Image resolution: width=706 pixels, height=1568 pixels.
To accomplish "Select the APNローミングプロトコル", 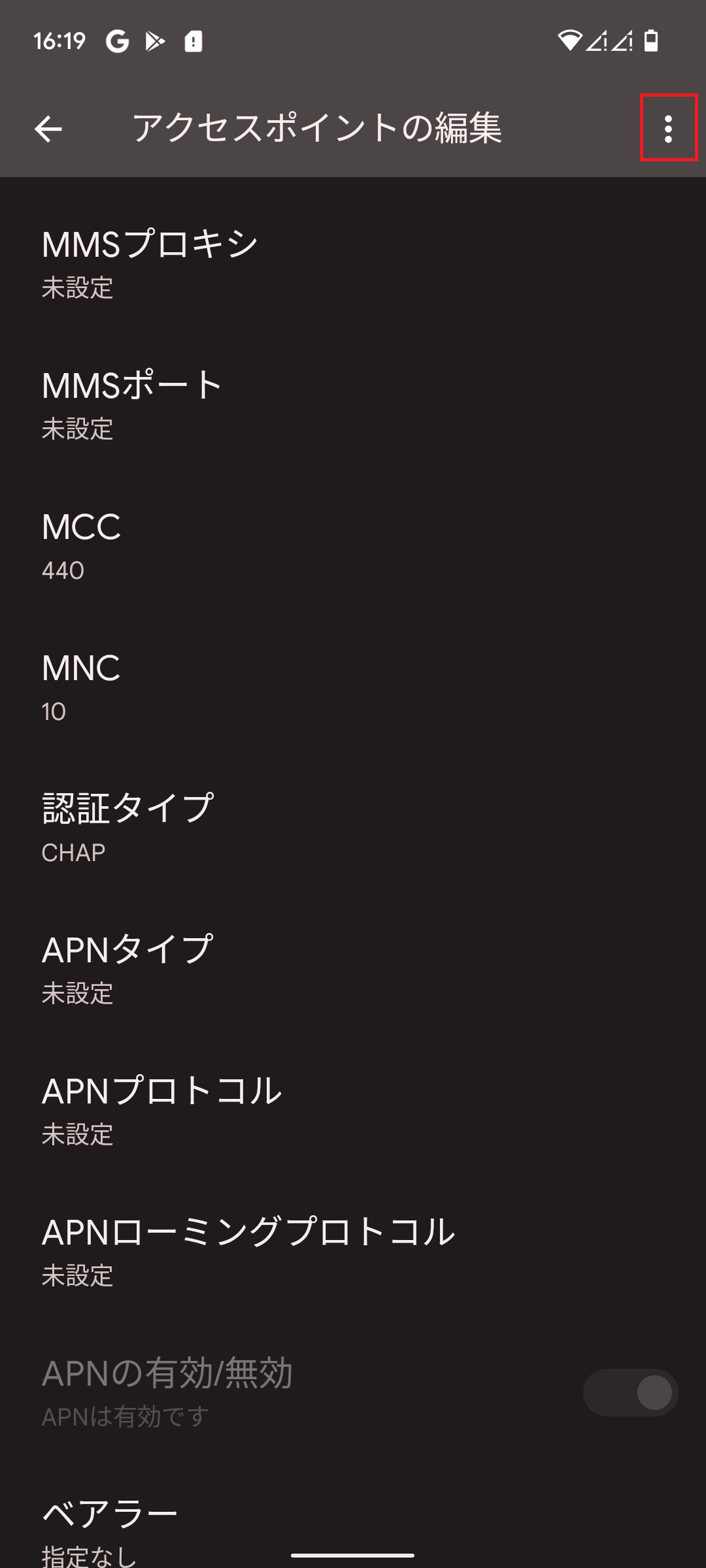I will coord(353,1252).
